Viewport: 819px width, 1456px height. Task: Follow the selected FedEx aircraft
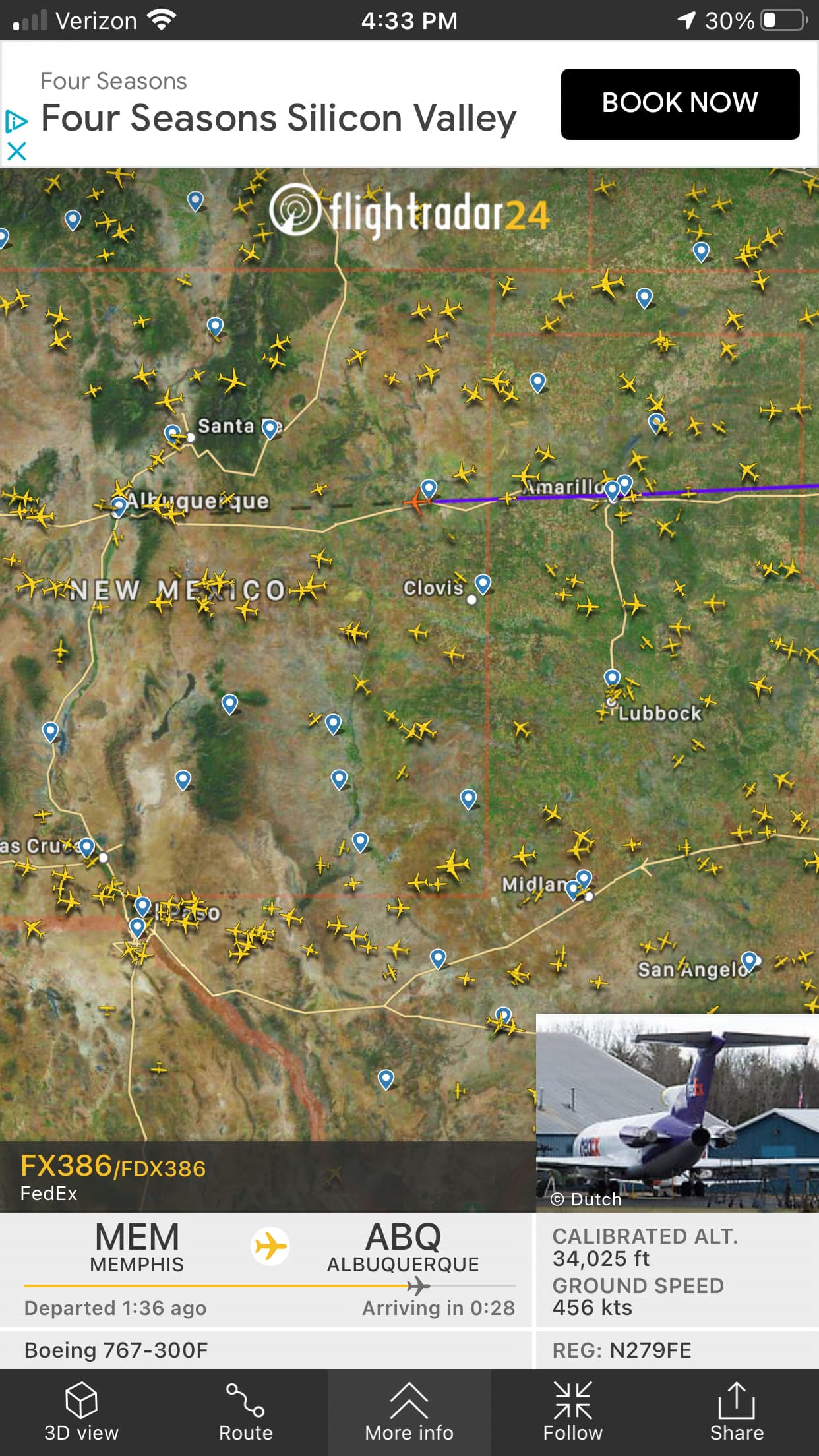[x=572, y=1412]
